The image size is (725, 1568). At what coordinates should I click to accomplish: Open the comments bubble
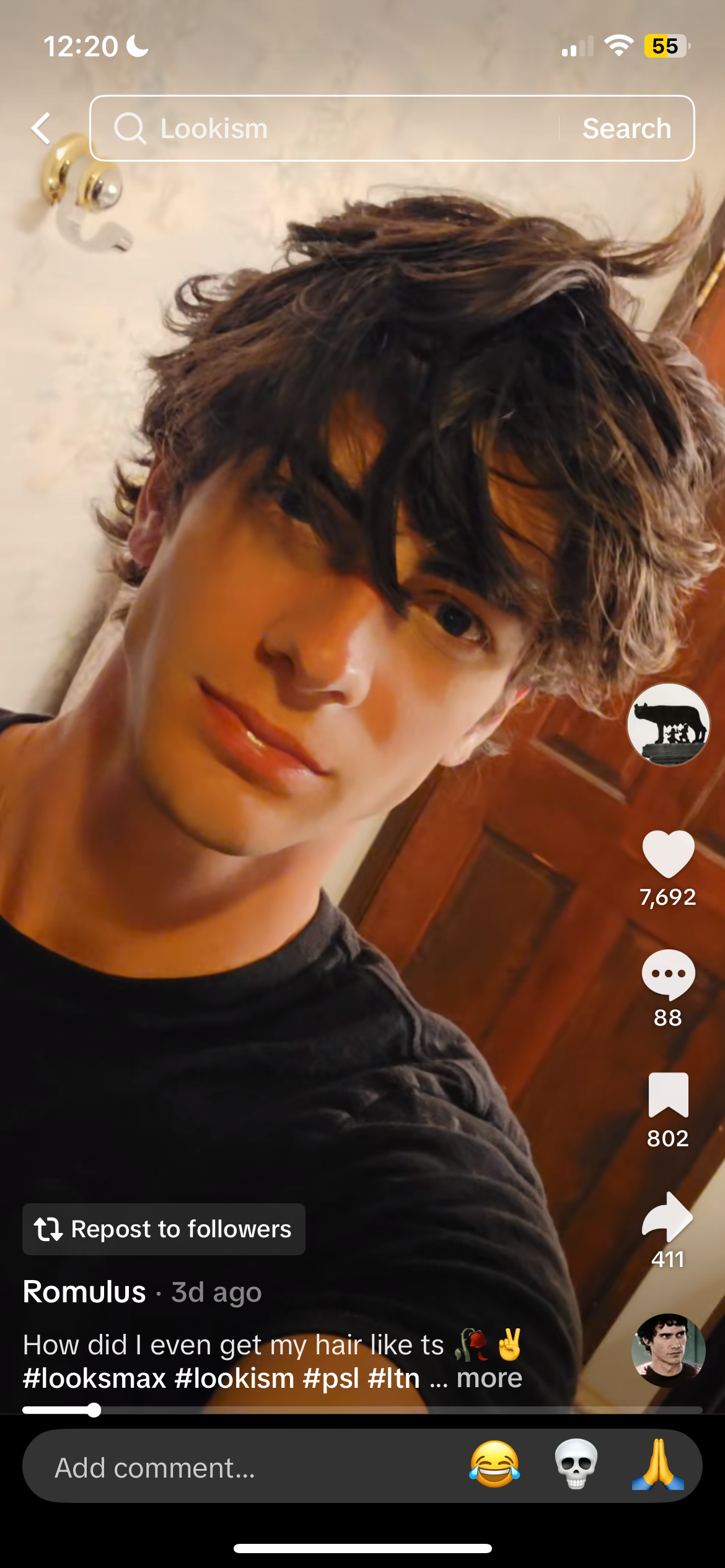point(668,974)
